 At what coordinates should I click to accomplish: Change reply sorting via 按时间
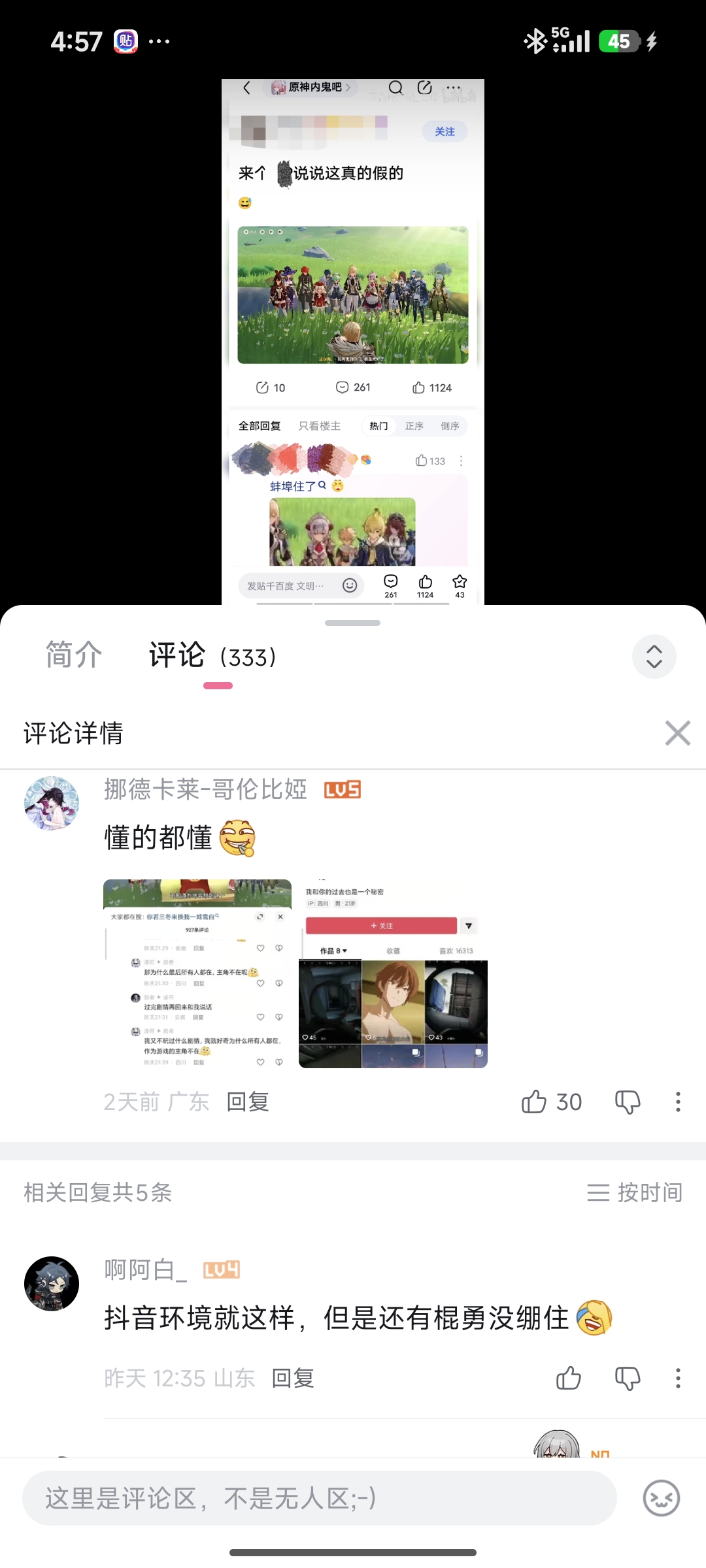coord(635,1192)
